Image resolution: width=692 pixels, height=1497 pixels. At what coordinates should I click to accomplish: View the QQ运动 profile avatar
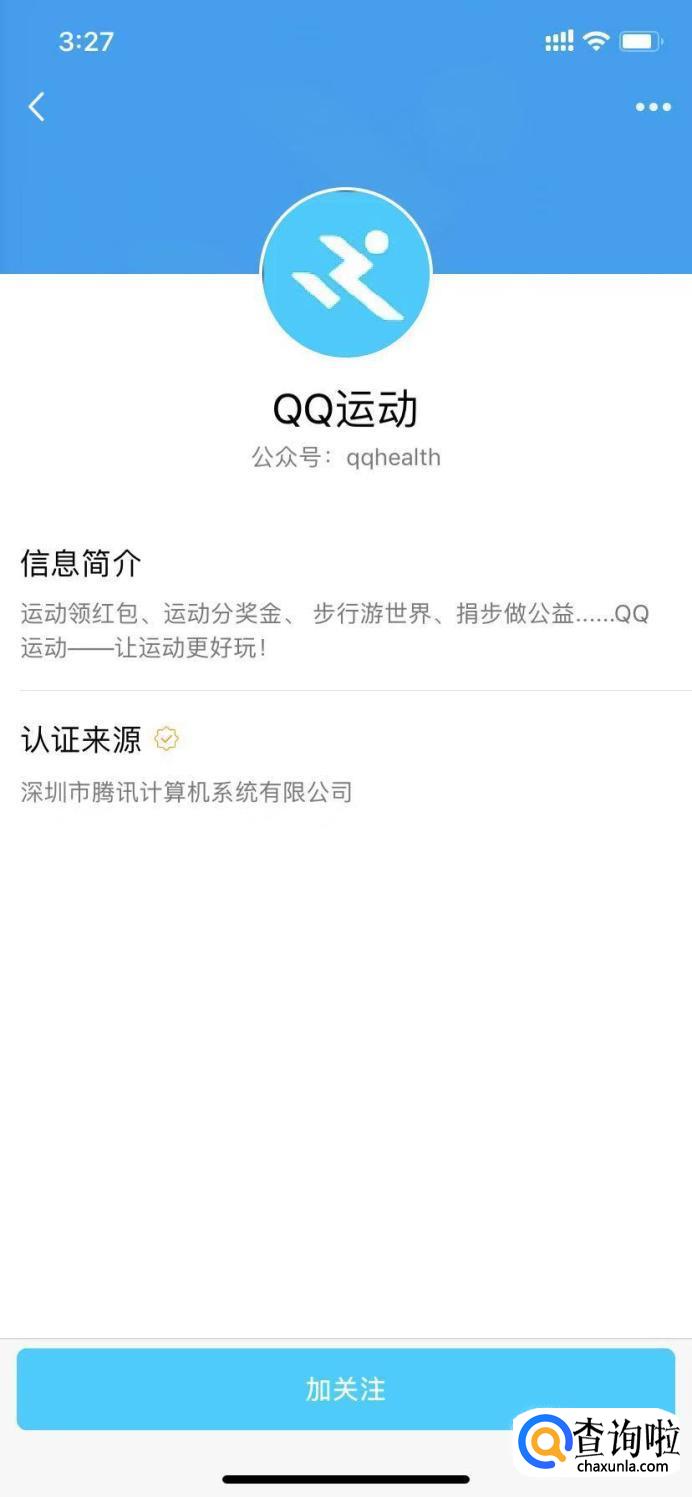pos(346,274)
